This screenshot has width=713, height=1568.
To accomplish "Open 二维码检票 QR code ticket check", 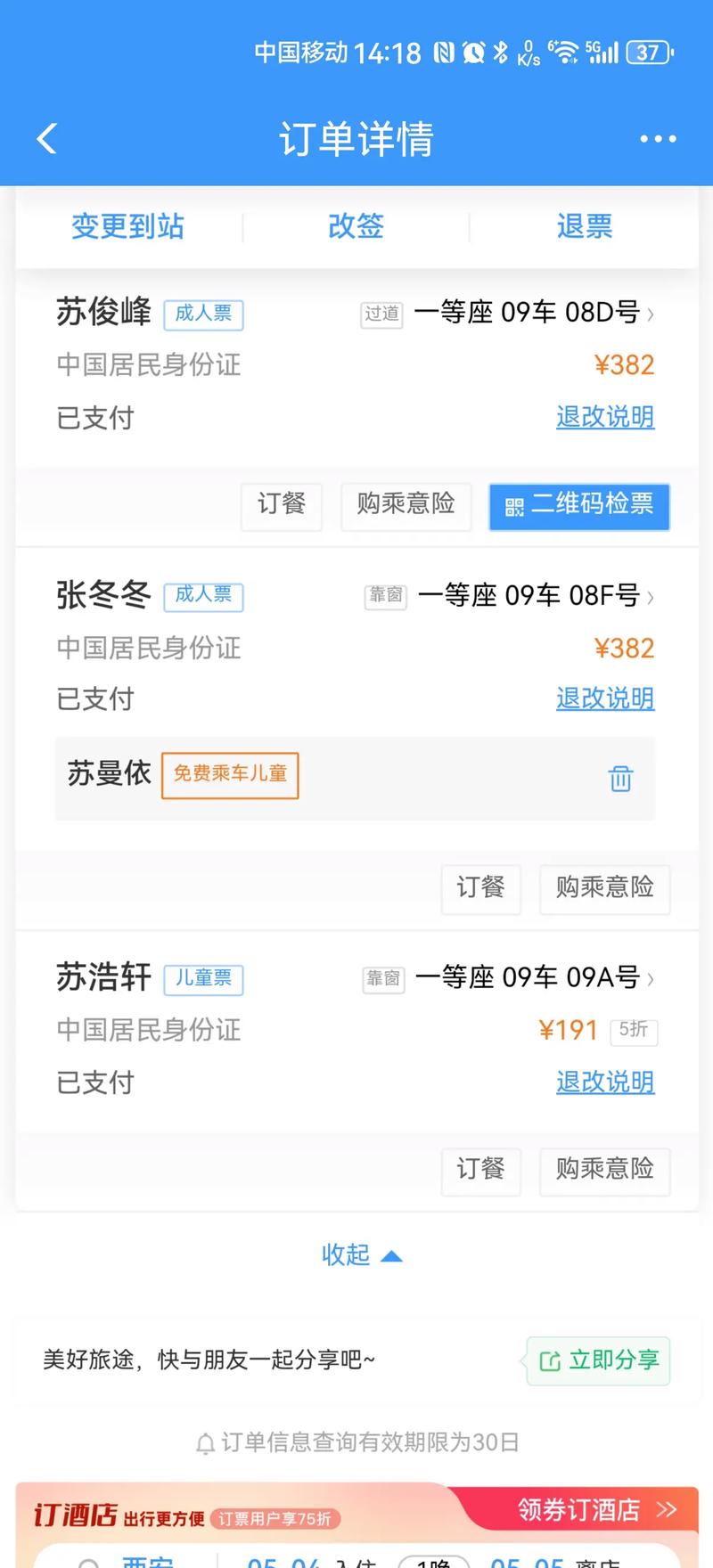I will pos(579,506).
